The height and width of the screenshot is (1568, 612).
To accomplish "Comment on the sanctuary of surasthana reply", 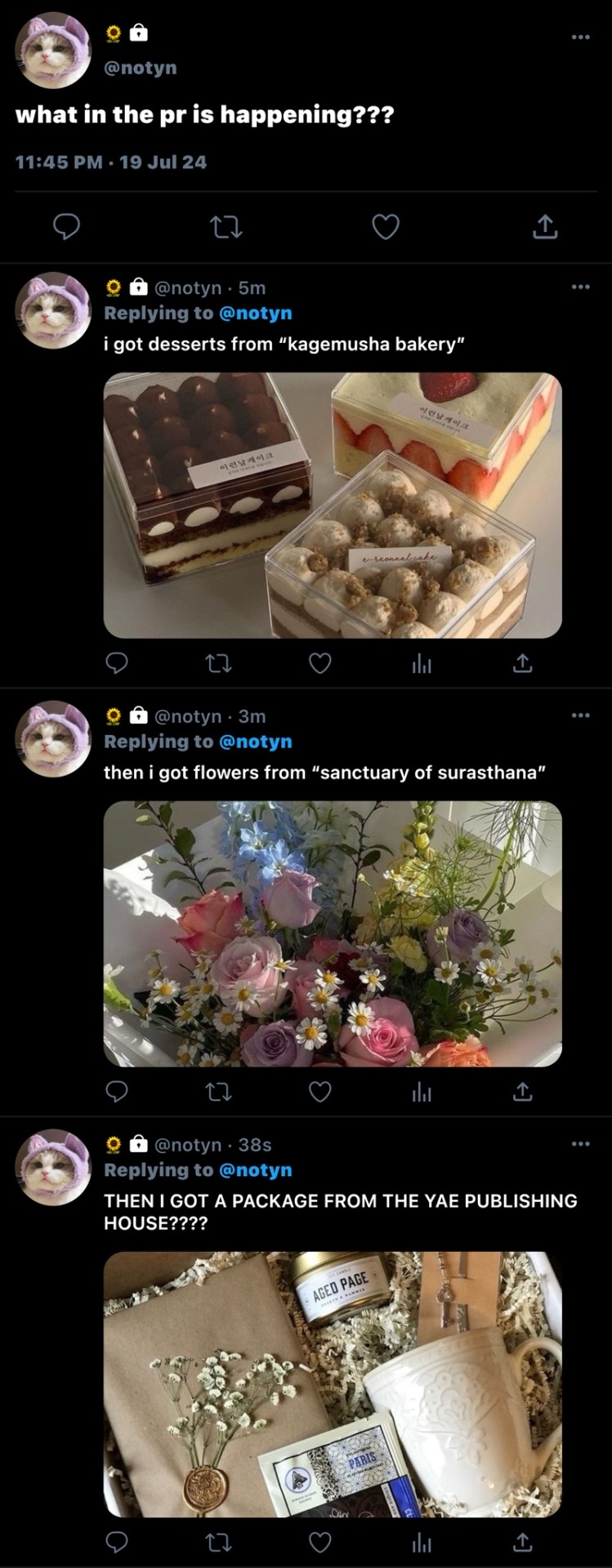I will click(117, 1091).
